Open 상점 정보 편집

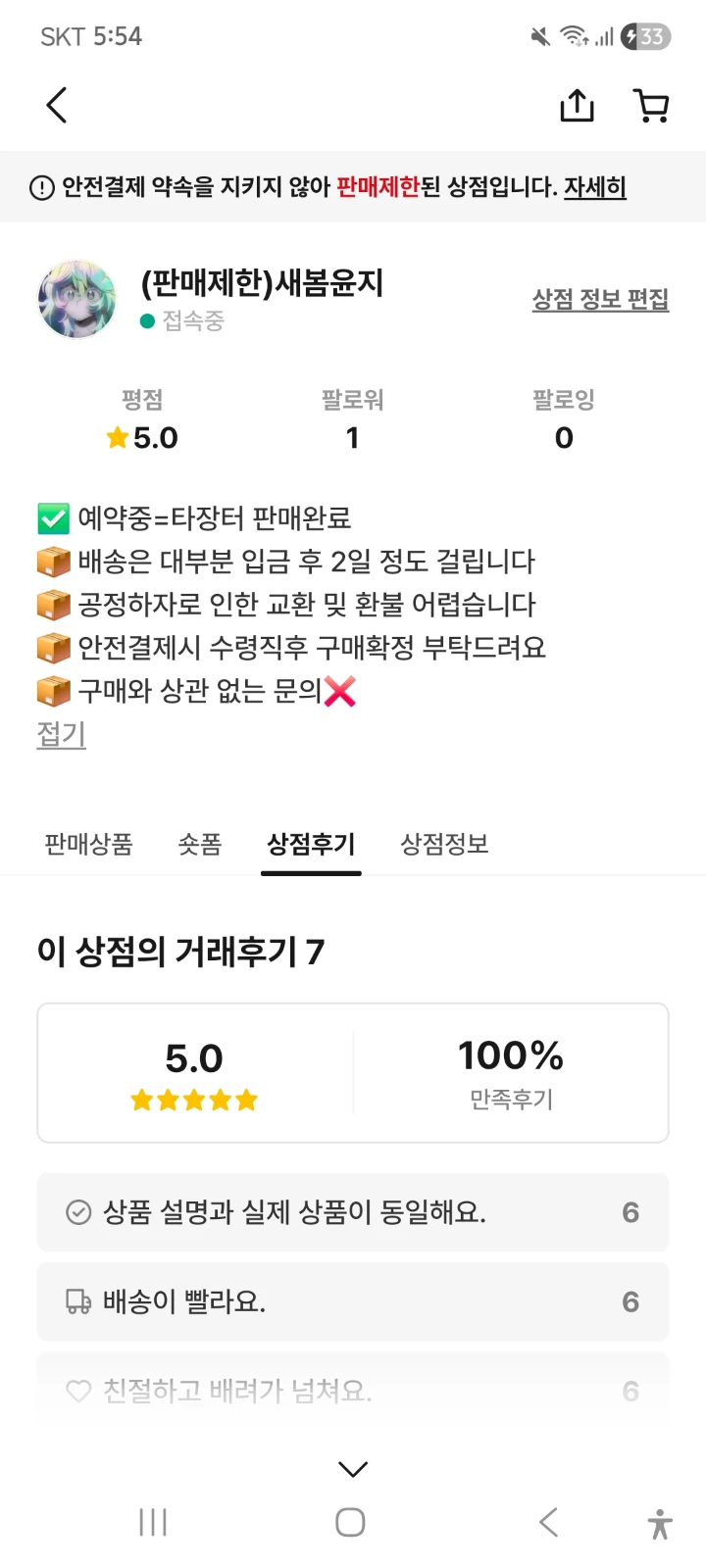[600, 299]
